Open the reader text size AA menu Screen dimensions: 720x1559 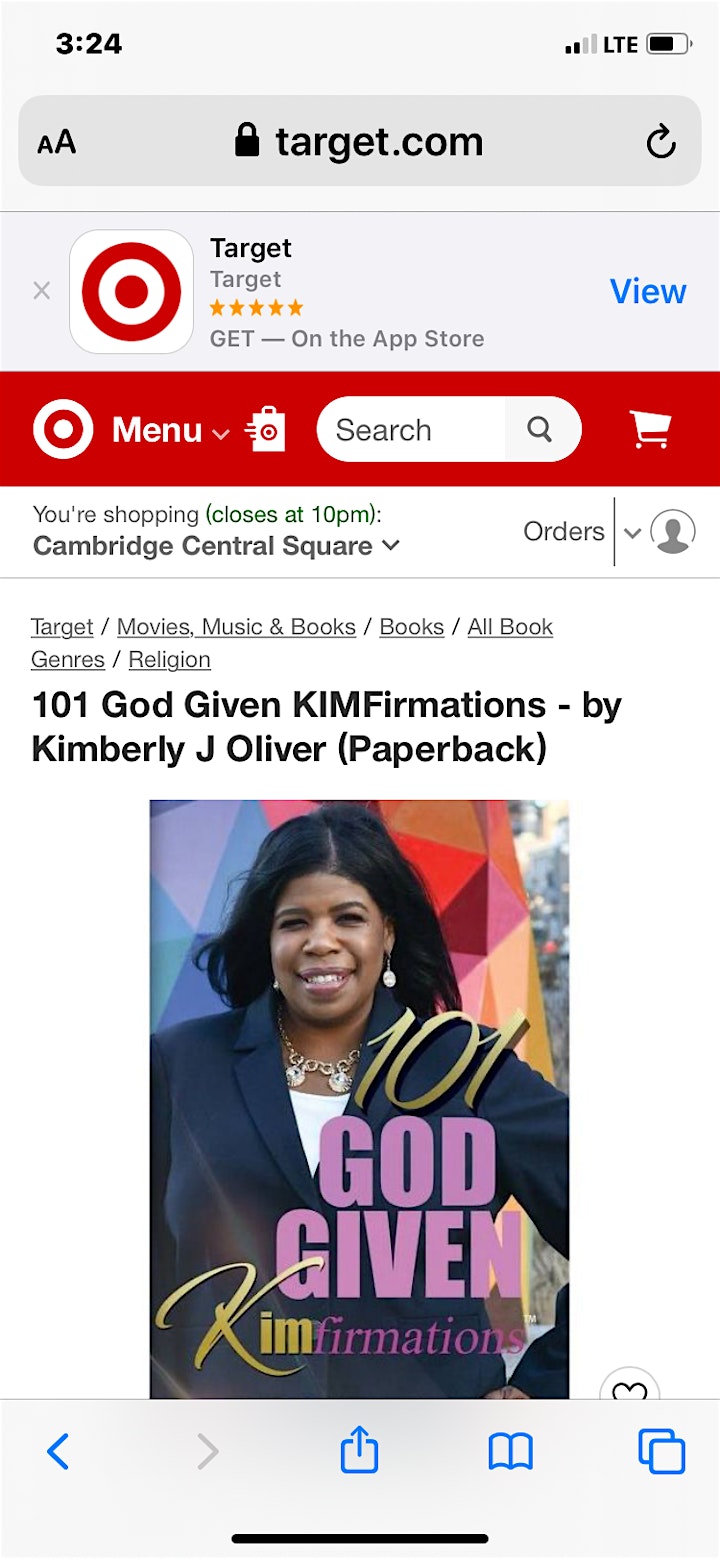click(x=57, y=143)
